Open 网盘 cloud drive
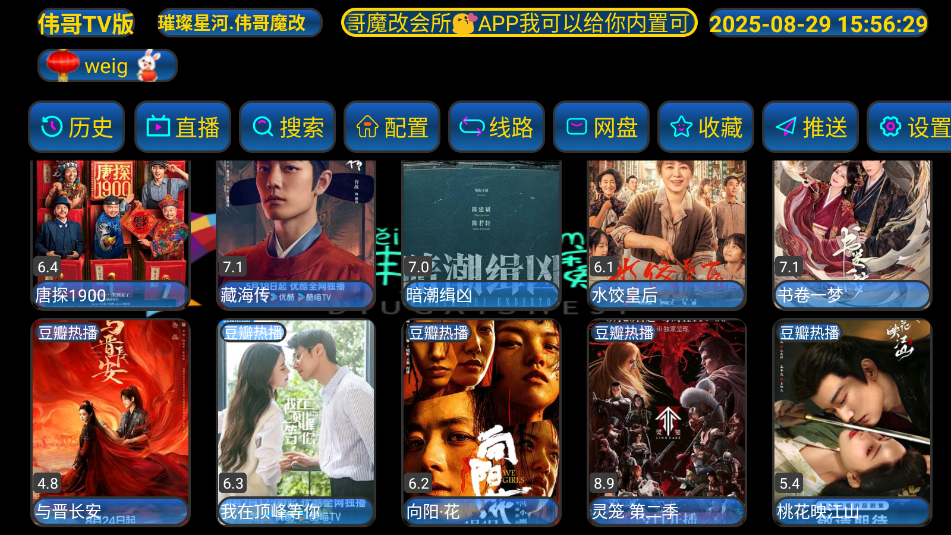The height and width of the screenshot is (535, 951). pos(602,127)
